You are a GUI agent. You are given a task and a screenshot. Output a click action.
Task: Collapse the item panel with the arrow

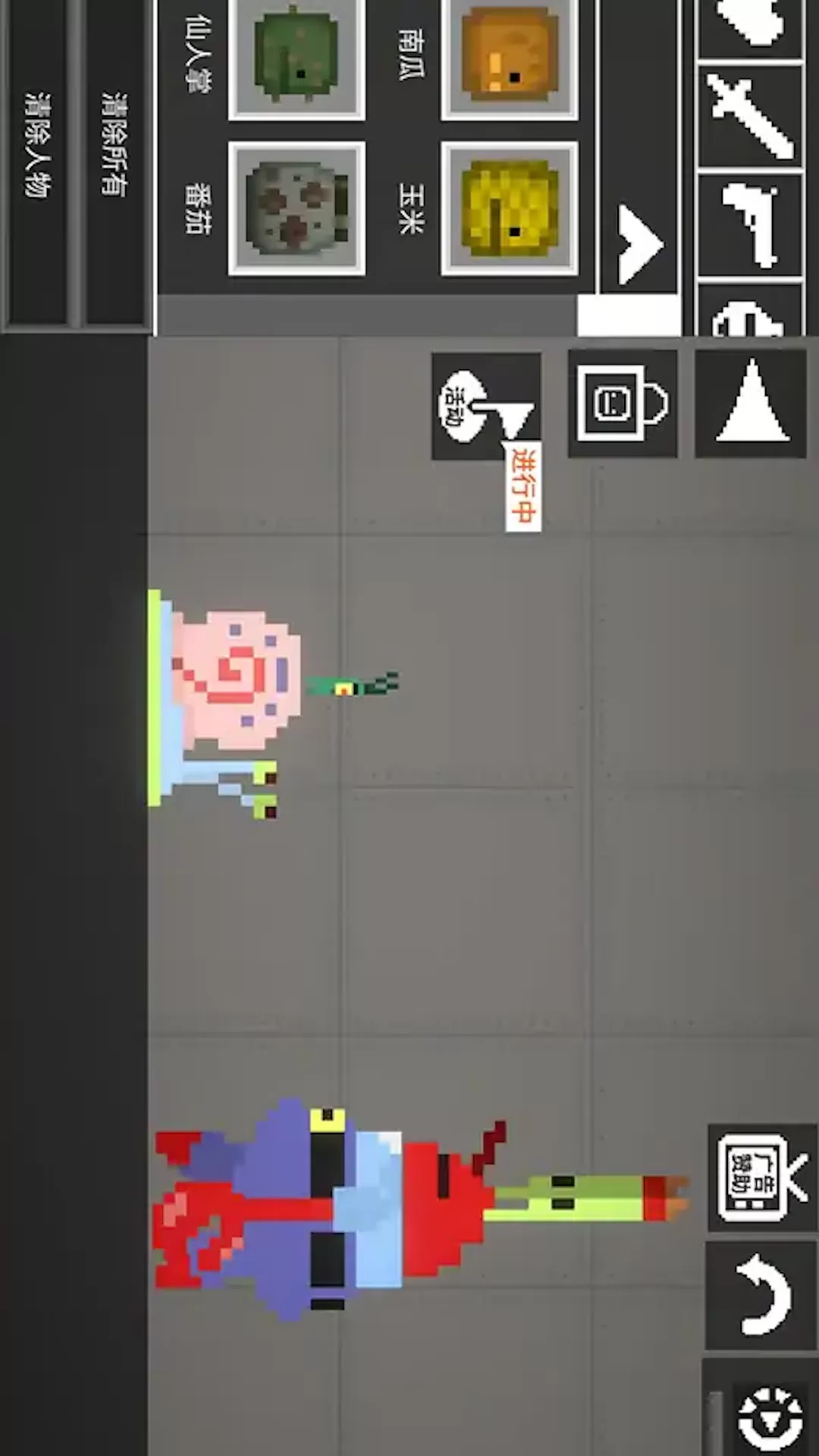(639, 244)
